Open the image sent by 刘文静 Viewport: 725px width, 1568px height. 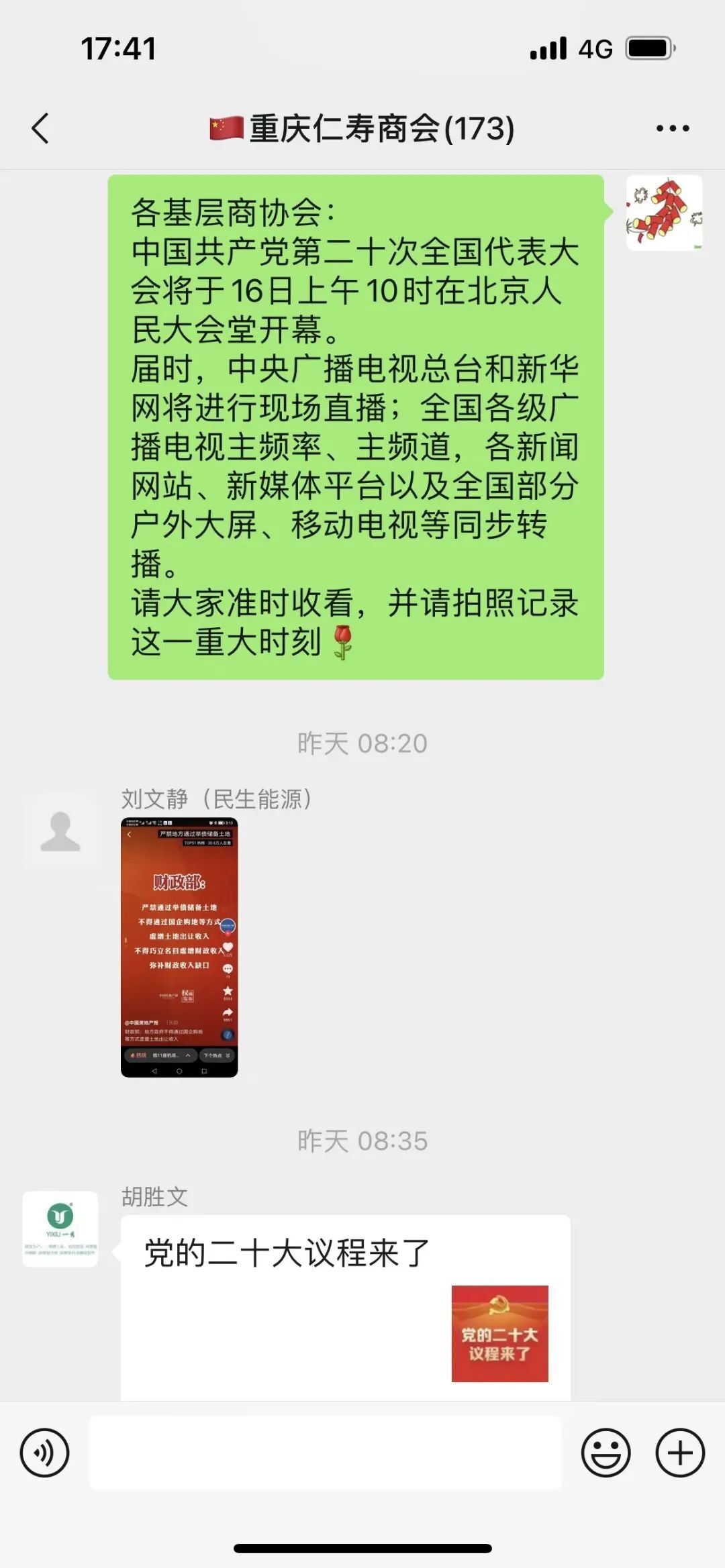coord(179,947)
